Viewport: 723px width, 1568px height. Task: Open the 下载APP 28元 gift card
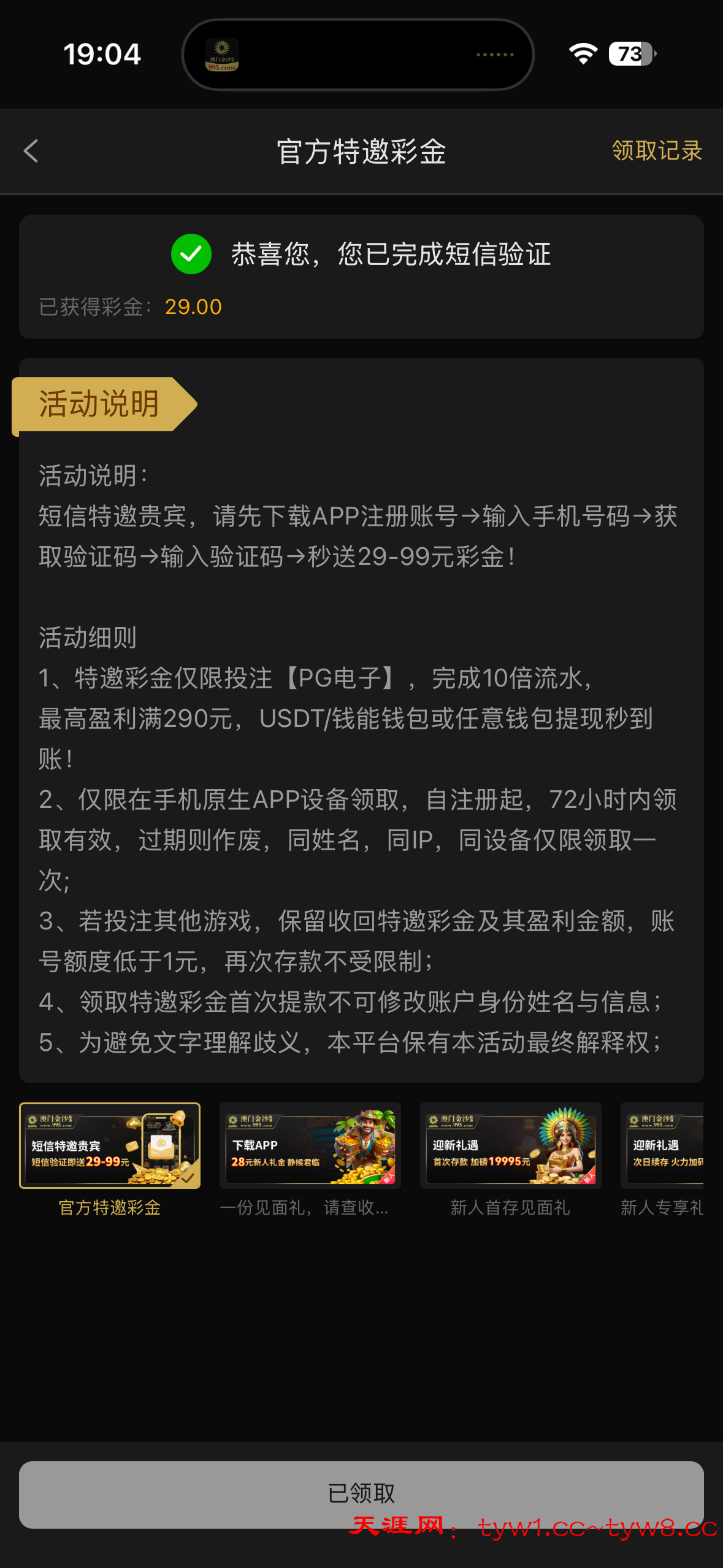pos(310,1146)
